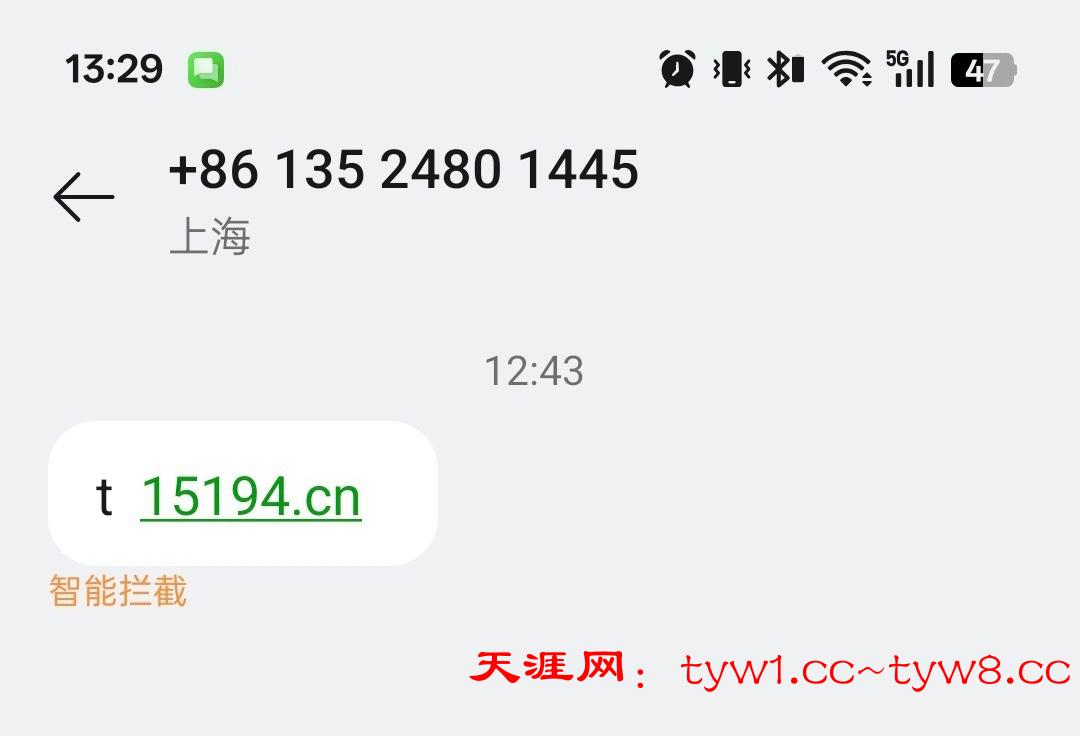Image resolution: width=1080 pixels, height=736 pixels.
Task: Open the 15194.cn link in the message
Action: click(x=250, y=497)
